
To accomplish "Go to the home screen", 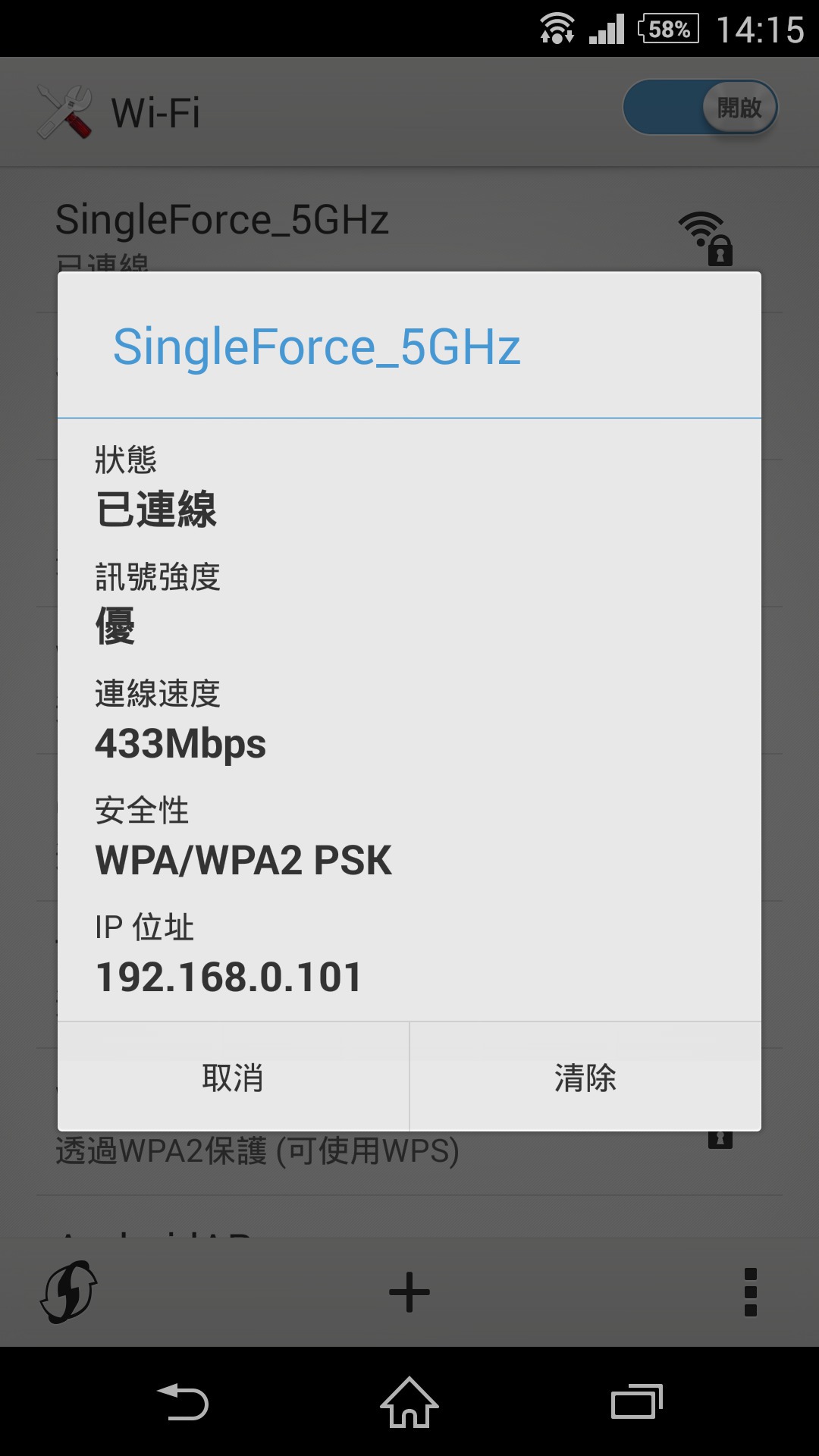I will click(409, 1401).
